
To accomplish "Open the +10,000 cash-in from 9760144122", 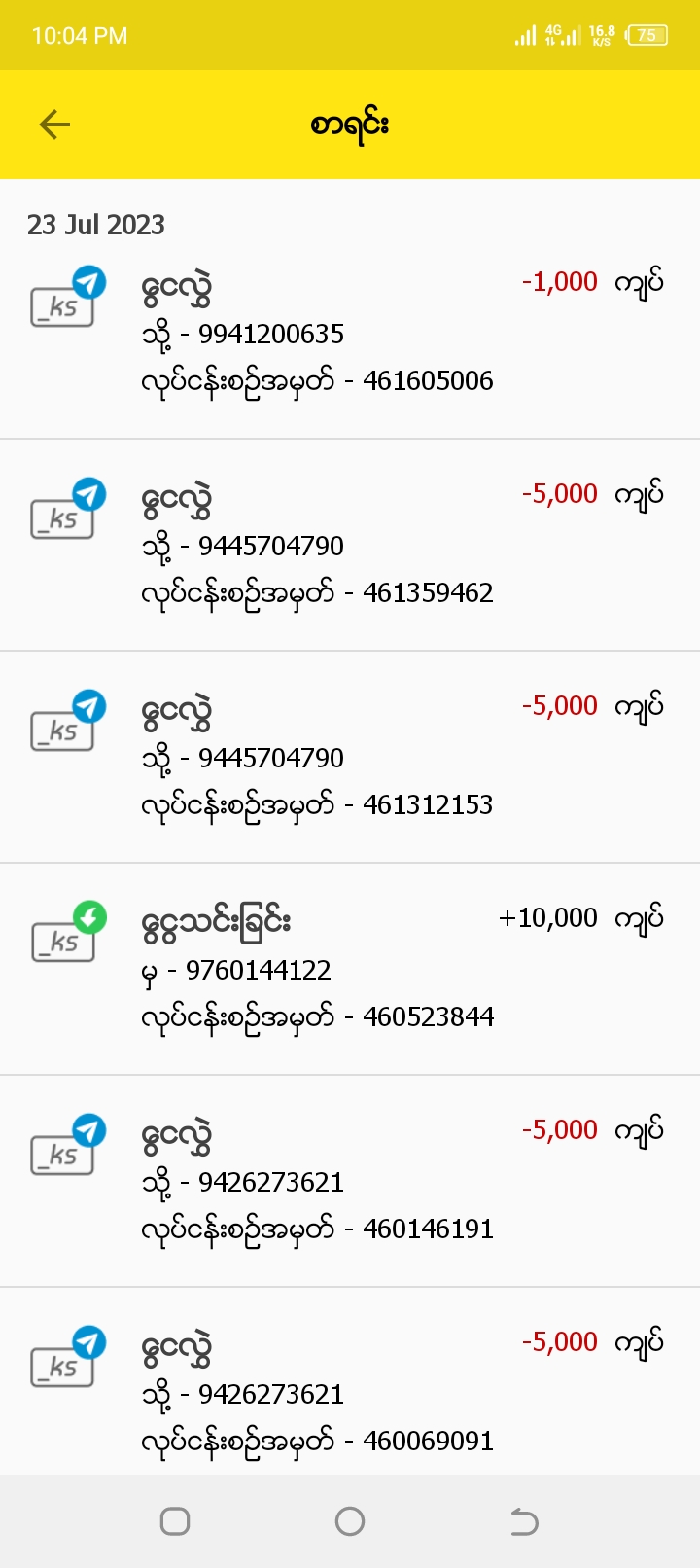I will click(350, 969).
